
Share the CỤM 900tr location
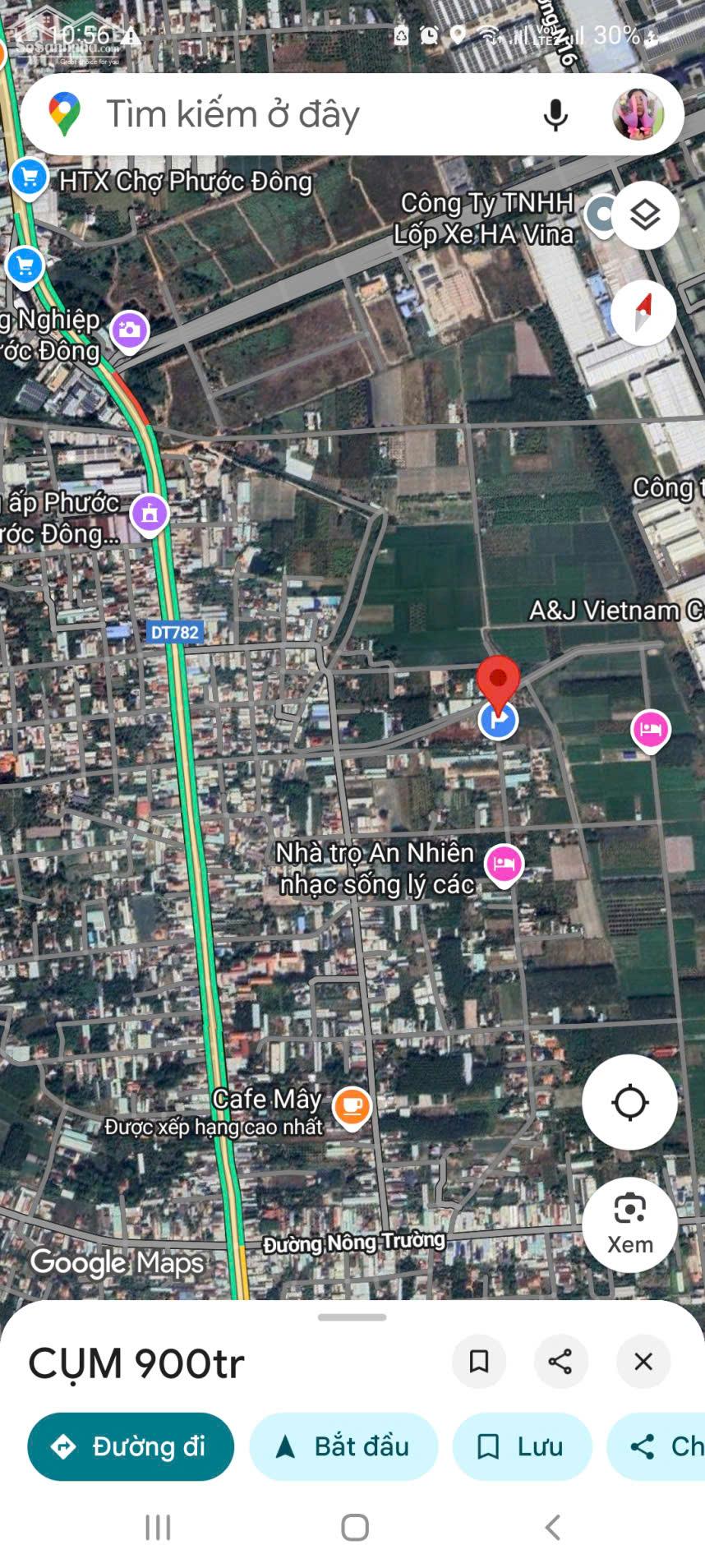(560, 1362)
